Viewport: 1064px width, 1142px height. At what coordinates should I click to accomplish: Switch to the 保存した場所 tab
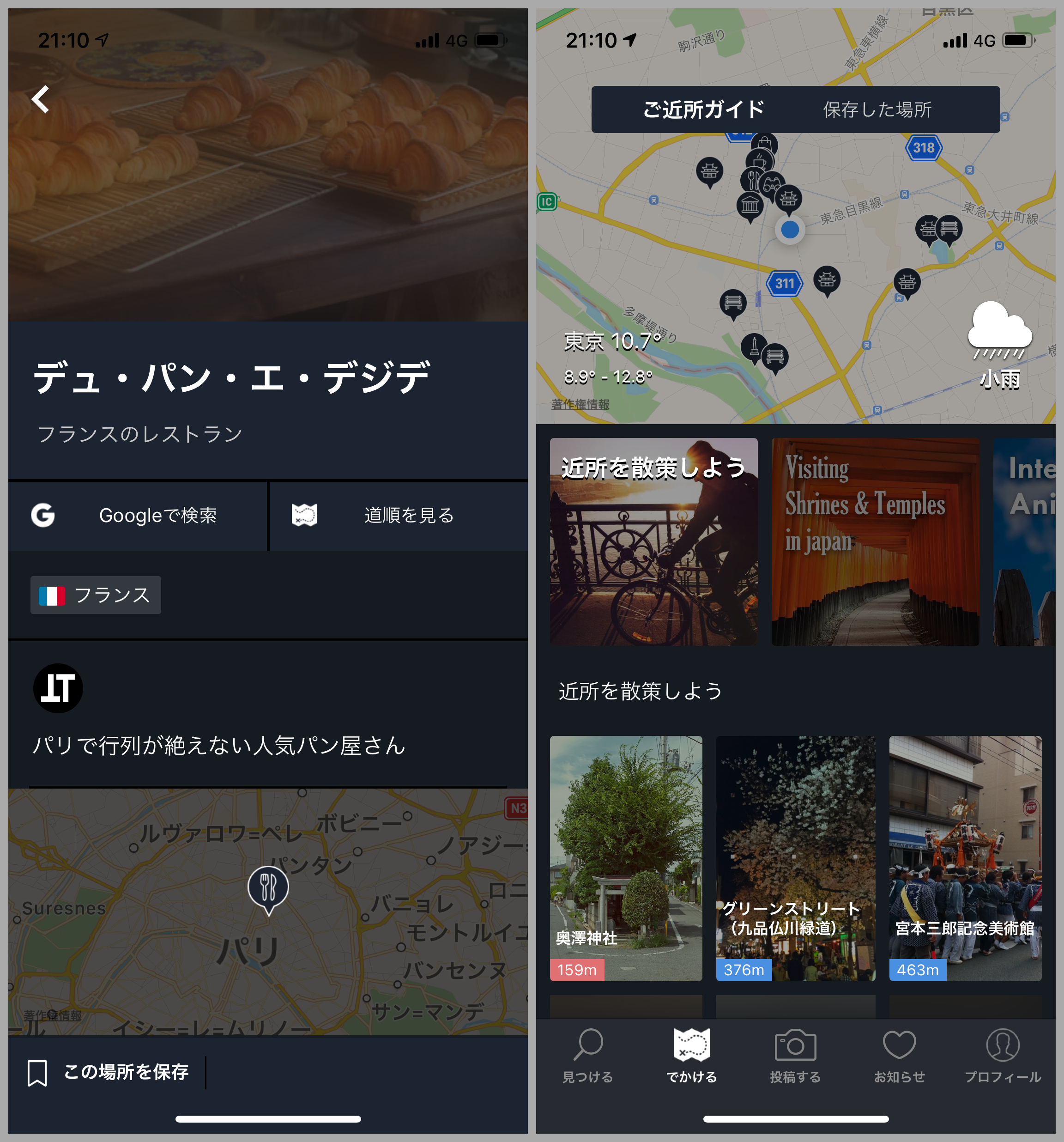(877, 110)
